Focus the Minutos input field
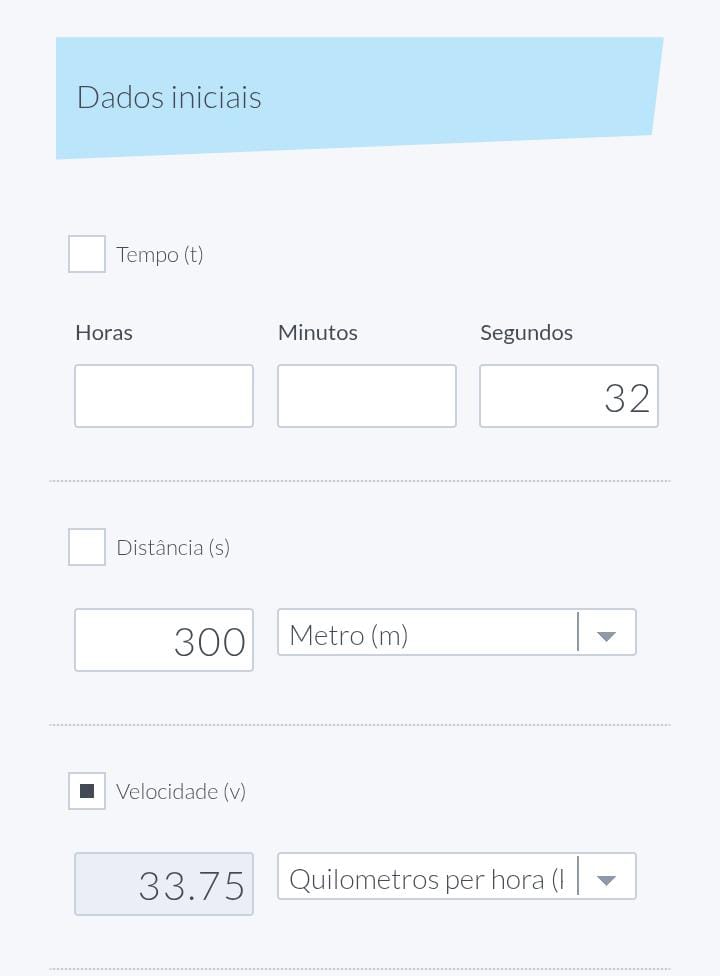The width and height of the screenshot is (720, 976). click(367, 396)
